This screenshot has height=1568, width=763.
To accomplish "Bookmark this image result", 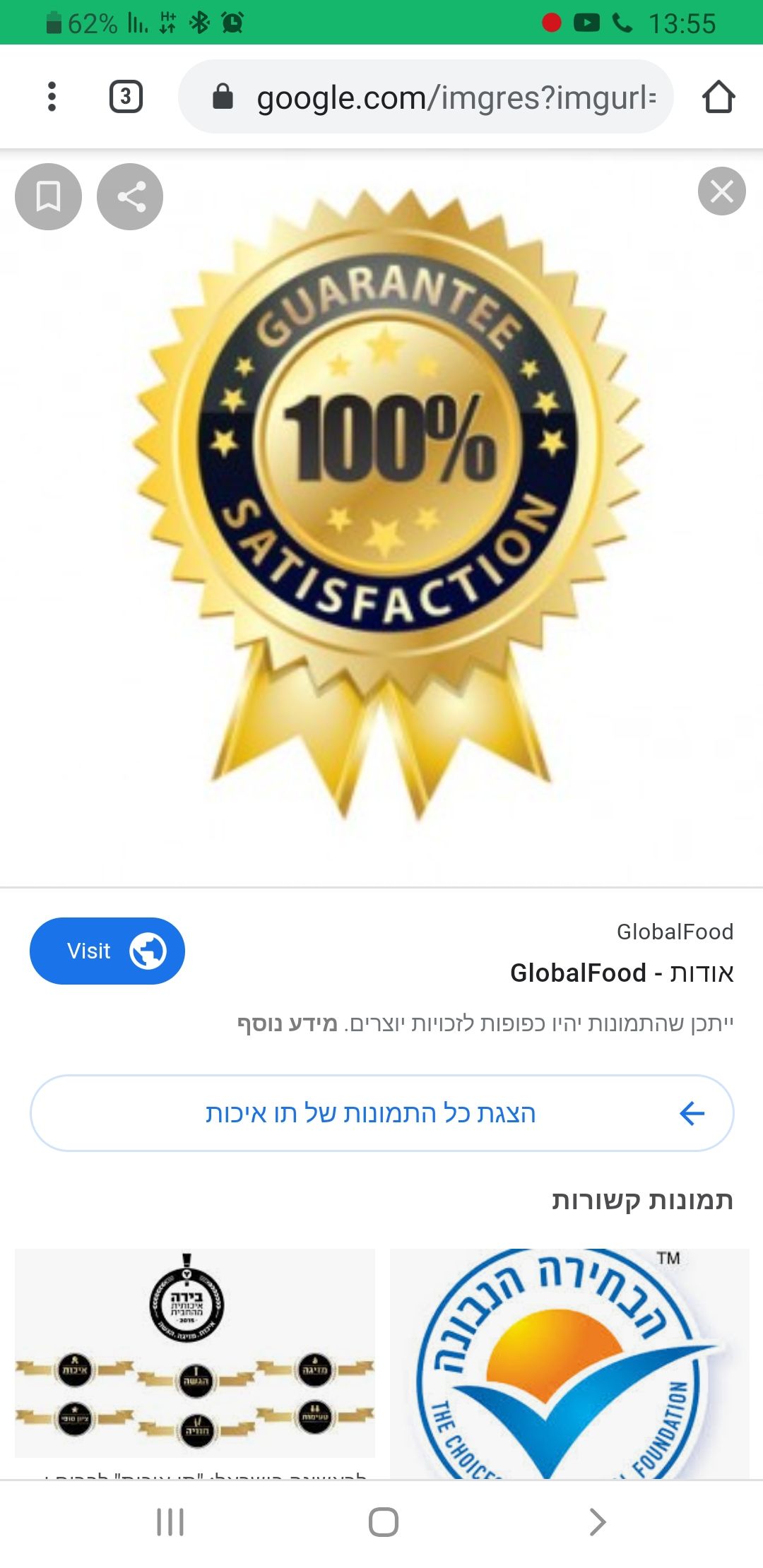I will [48, 196].
